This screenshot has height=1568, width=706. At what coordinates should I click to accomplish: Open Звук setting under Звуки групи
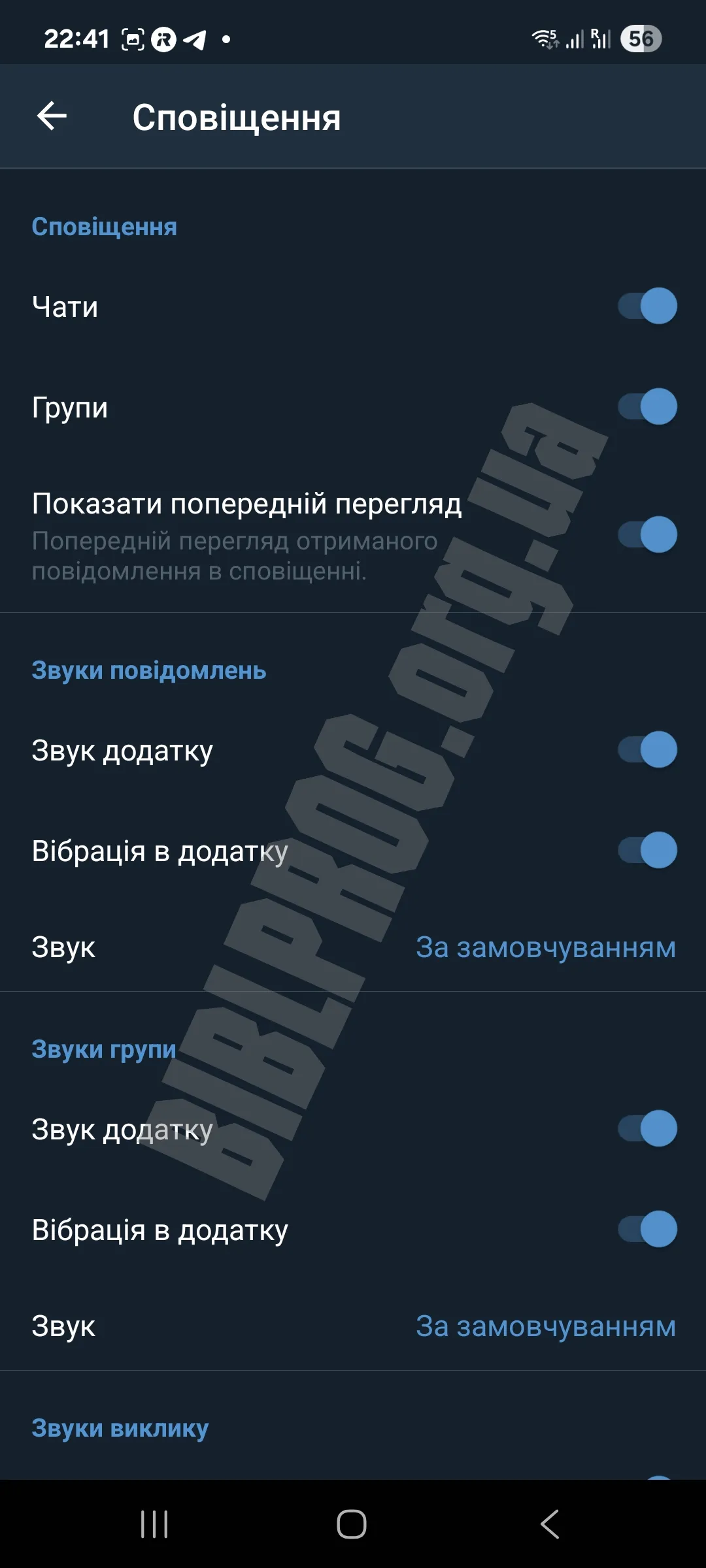(x=353, y=1326)
